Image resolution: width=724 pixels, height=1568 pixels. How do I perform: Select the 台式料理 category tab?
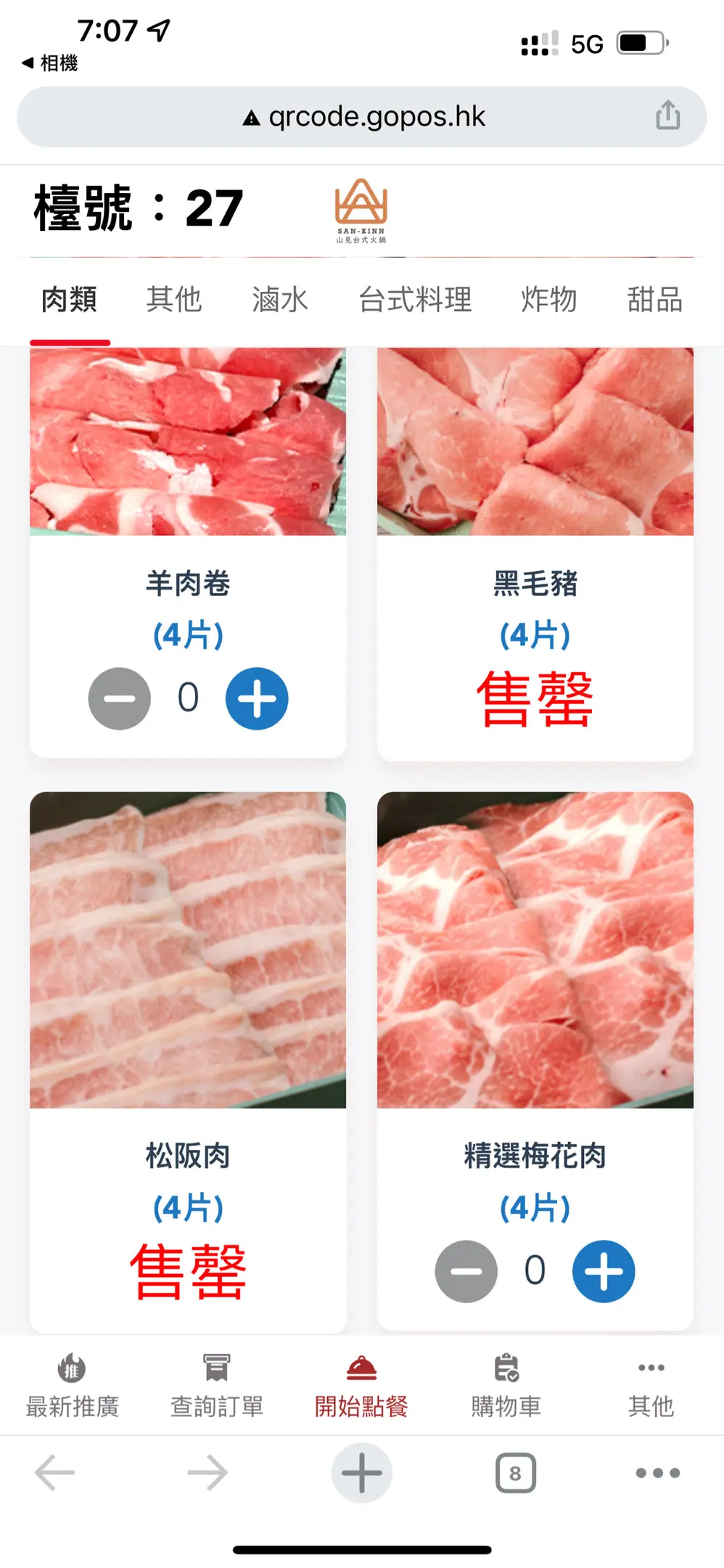[415, 300]
